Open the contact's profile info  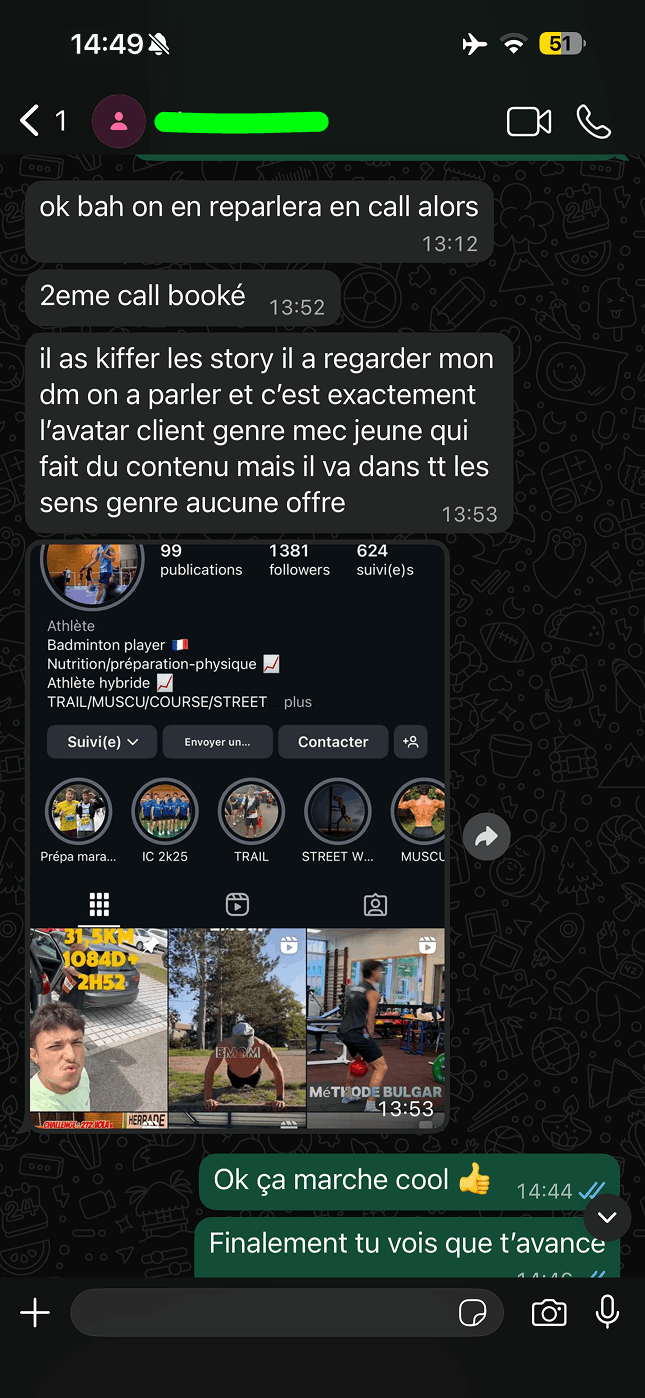240,122
